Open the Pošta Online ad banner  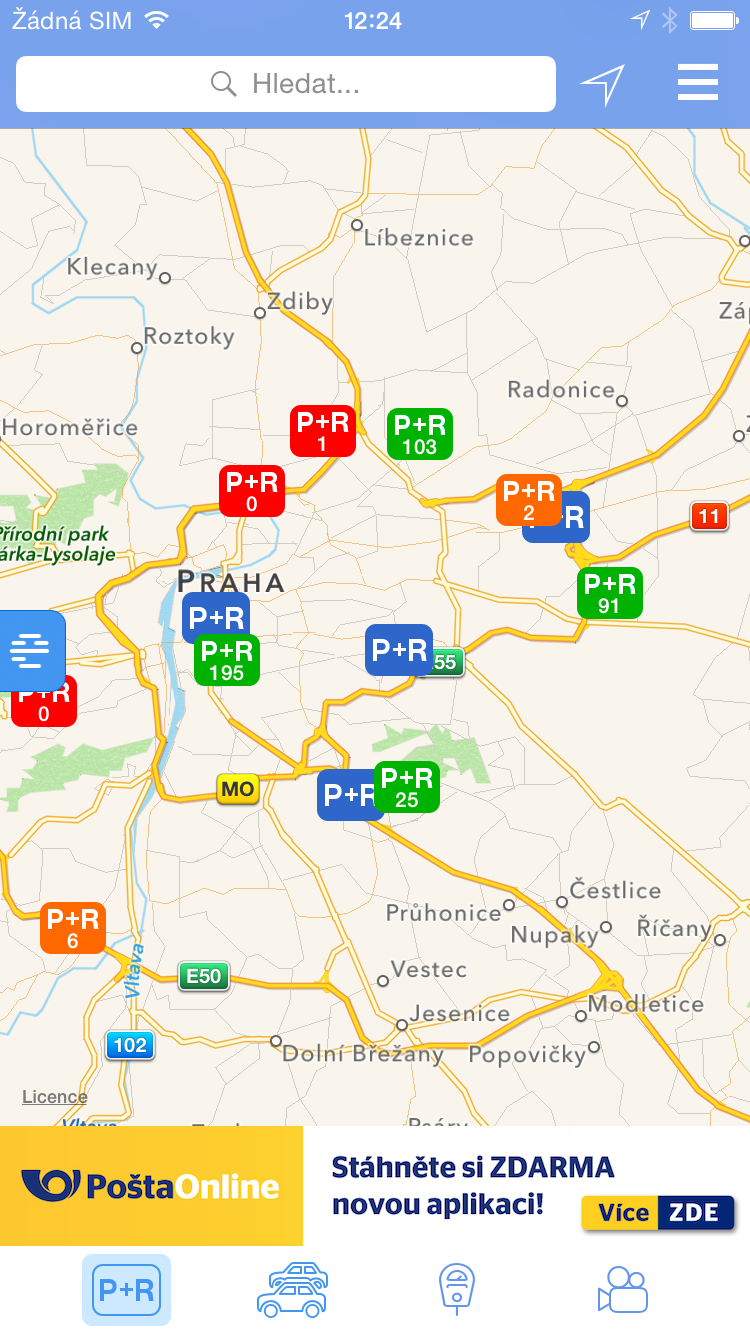pyautogui.click(x=375, y=1186)
